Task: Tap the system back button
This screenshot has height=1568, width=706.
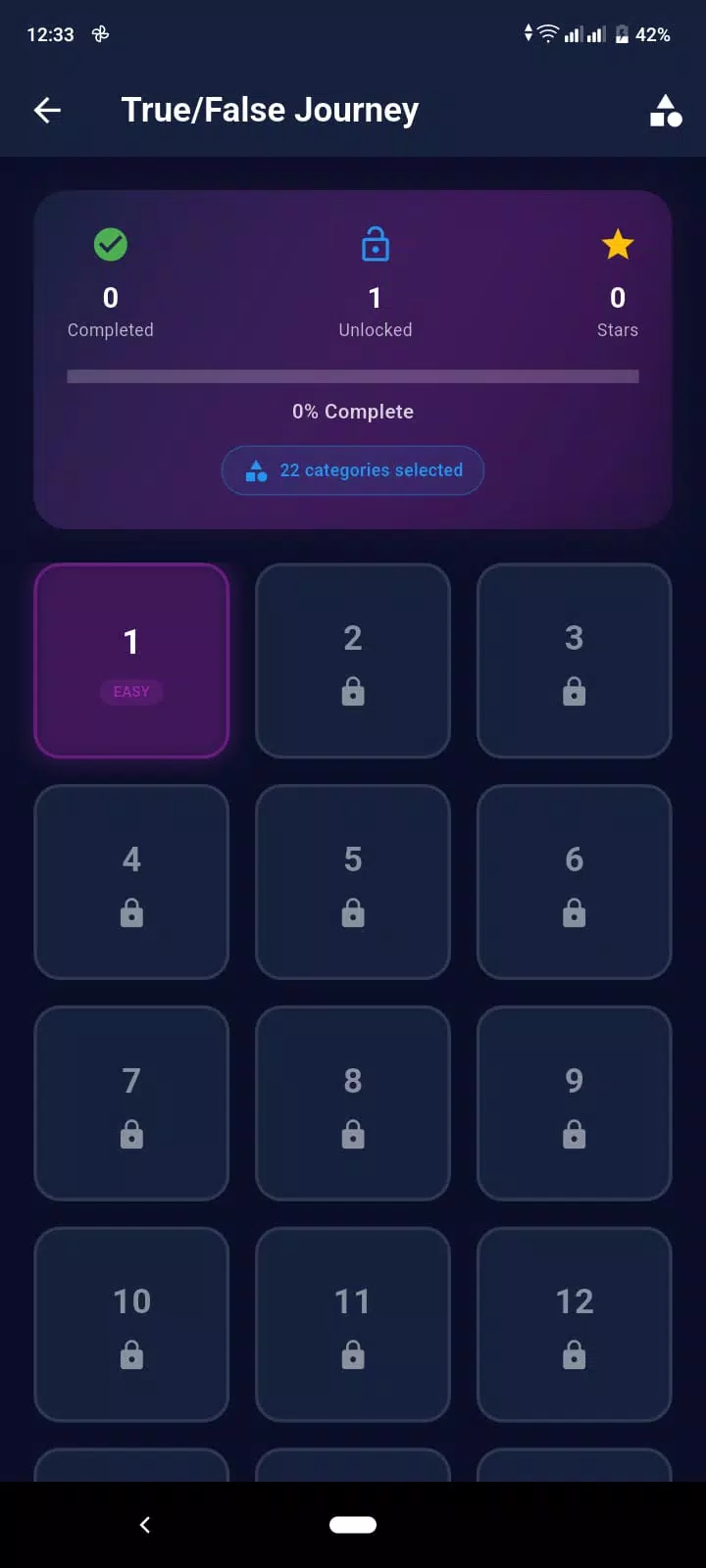Action: click(145, 1525)
